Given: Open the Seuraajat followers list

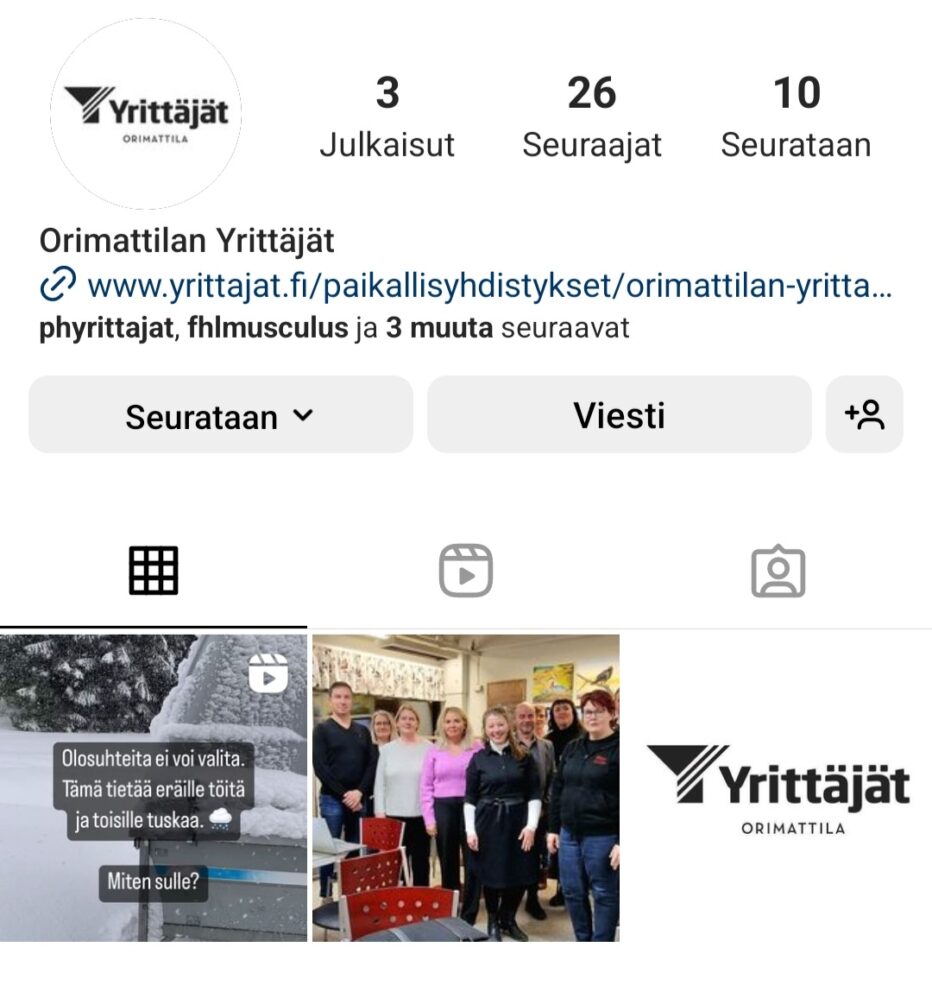Looking at the screenshot, I should (591, 116).
